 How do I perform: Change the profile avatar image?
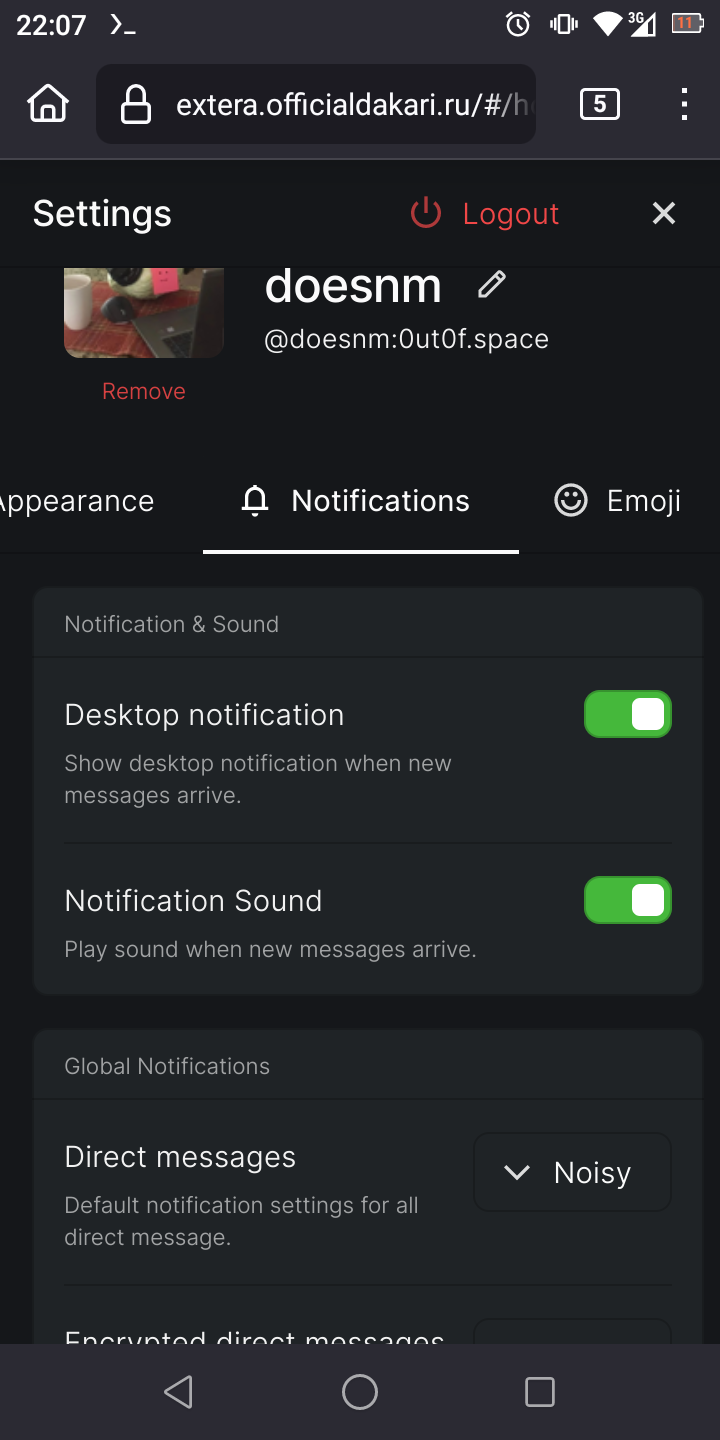click(x=144, y=313)
